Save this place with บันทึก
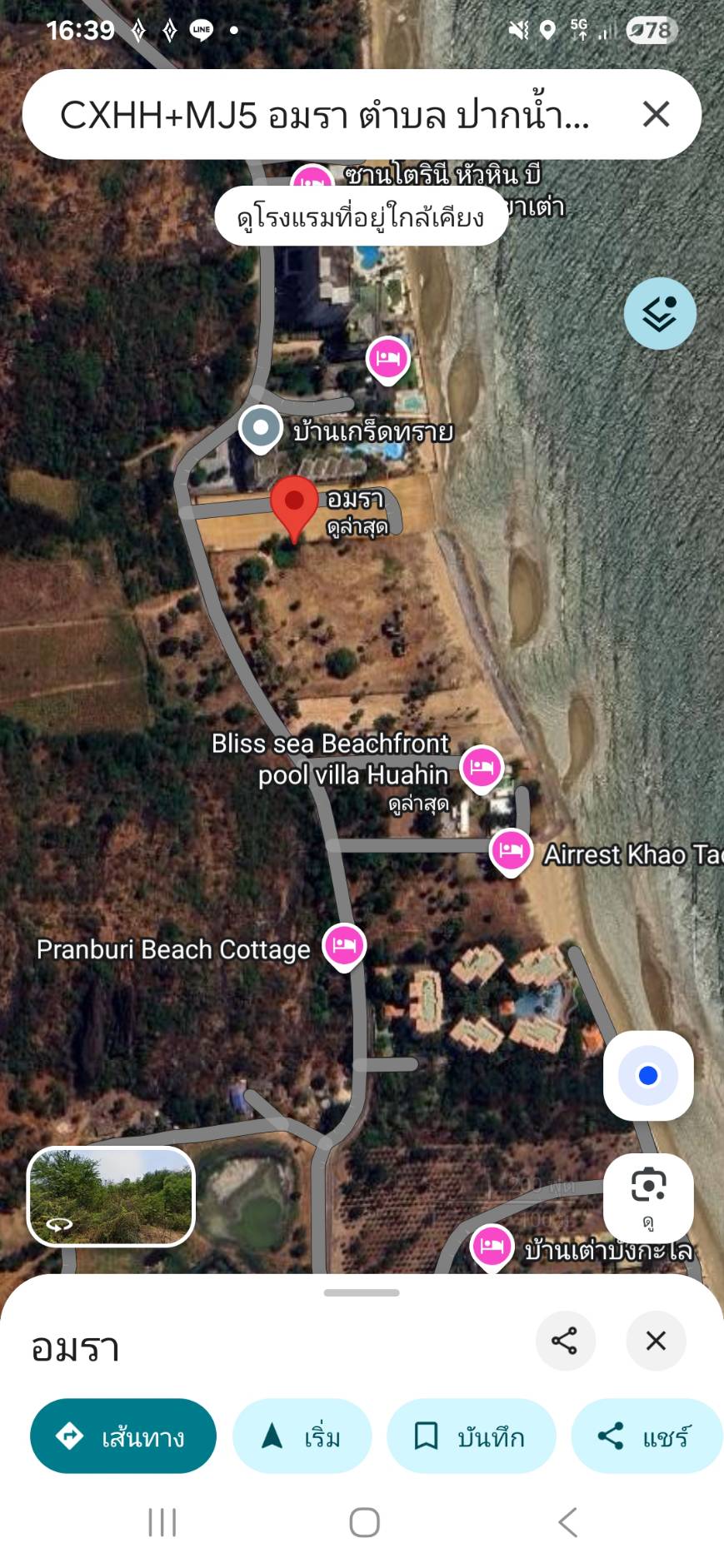Screen dimensions: 724x1568 (x=471, y=1436)
